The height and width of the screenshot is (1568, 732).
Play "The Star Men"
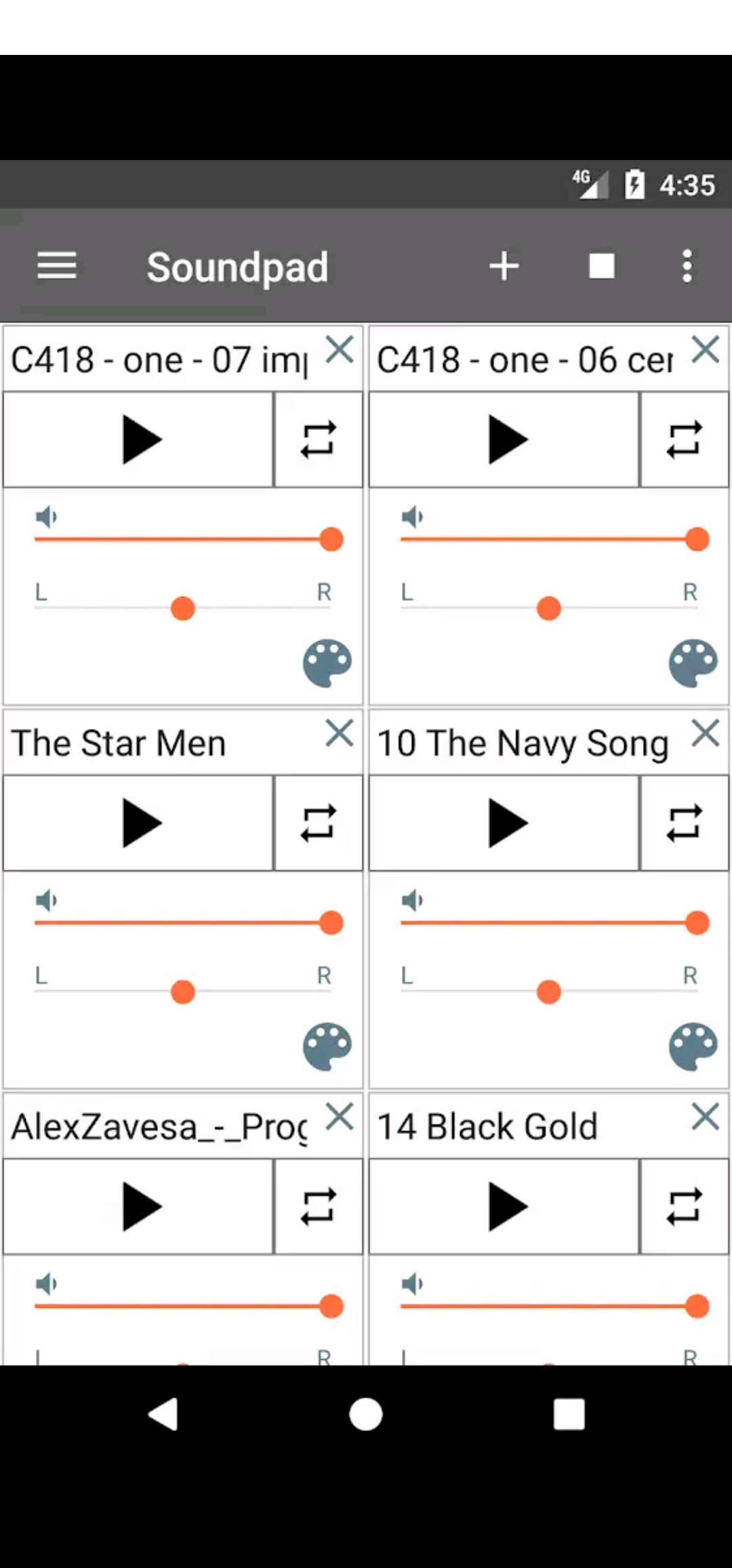(x=139, y=823)
